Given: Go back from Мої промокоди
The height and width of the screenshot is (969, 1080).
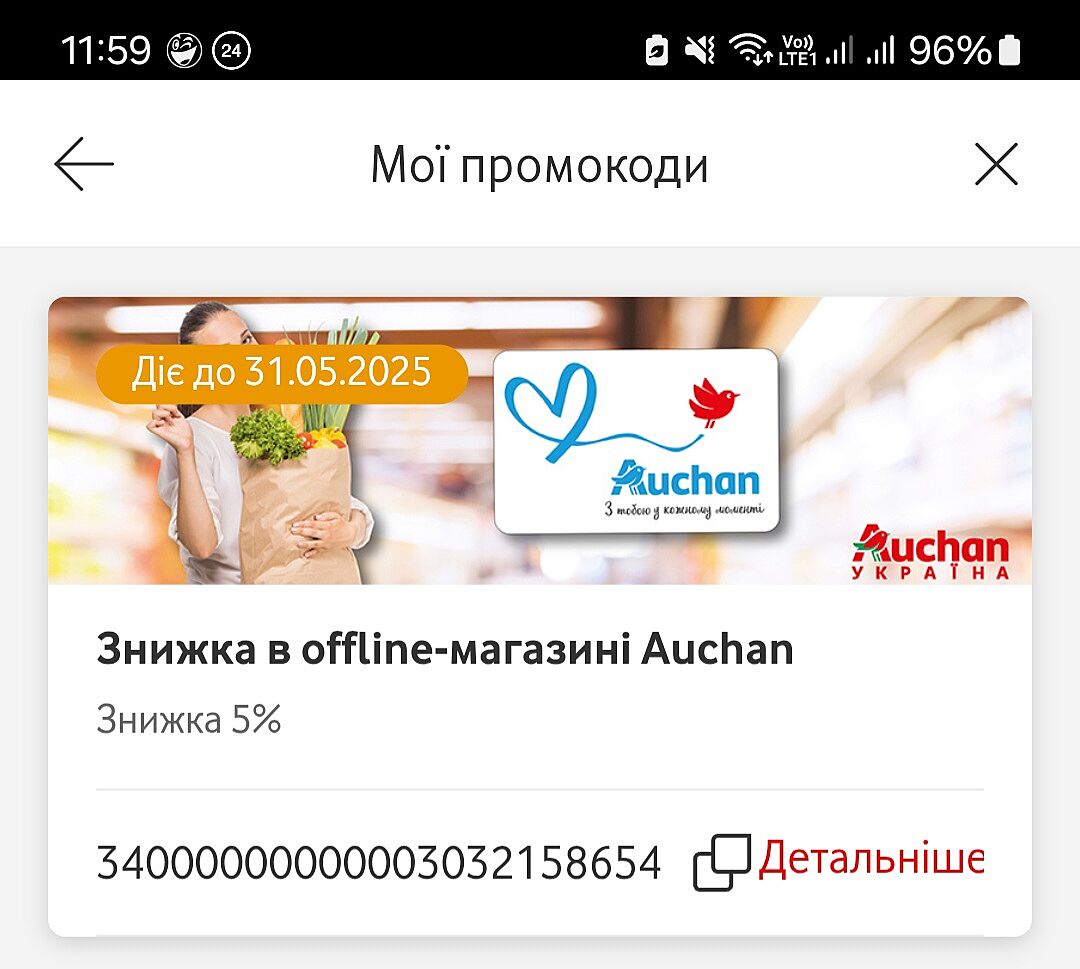Looking at the screenshot, I should coord(84,164).
